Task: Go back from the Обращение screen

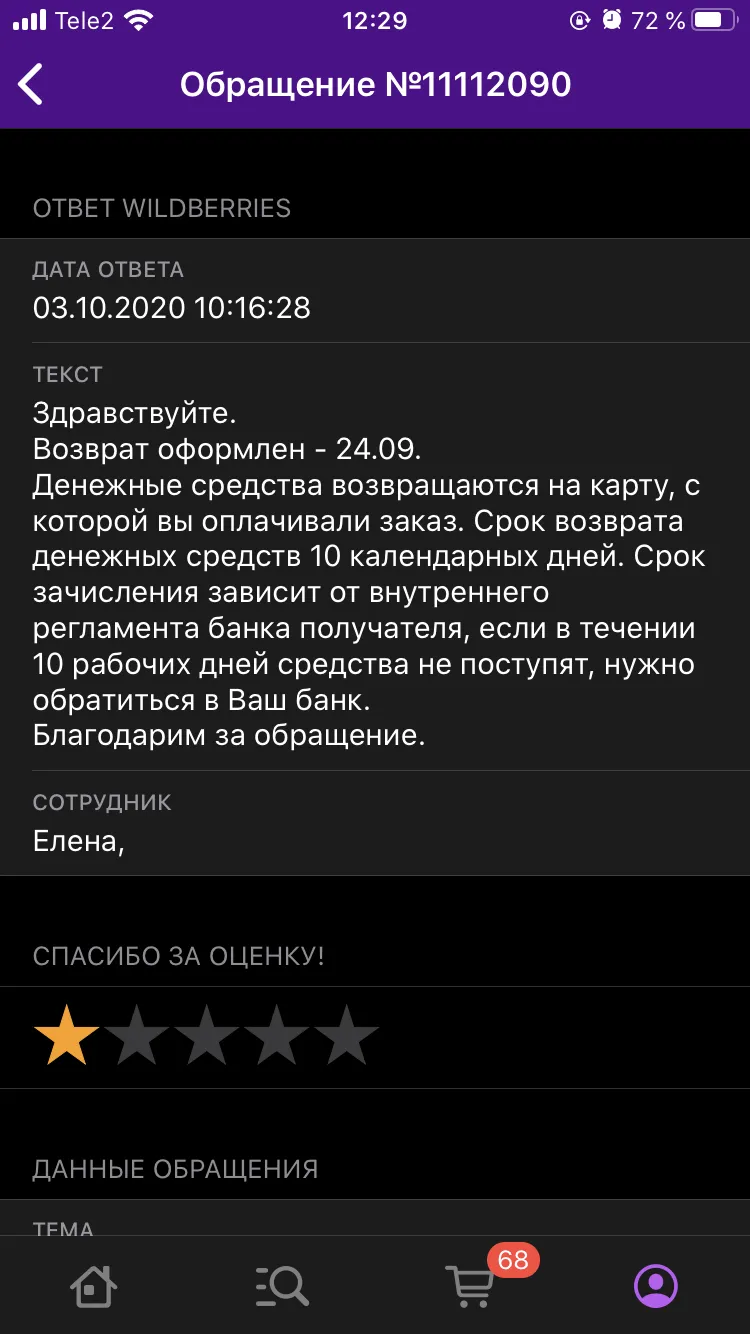Action: click(x=31, y=84)
